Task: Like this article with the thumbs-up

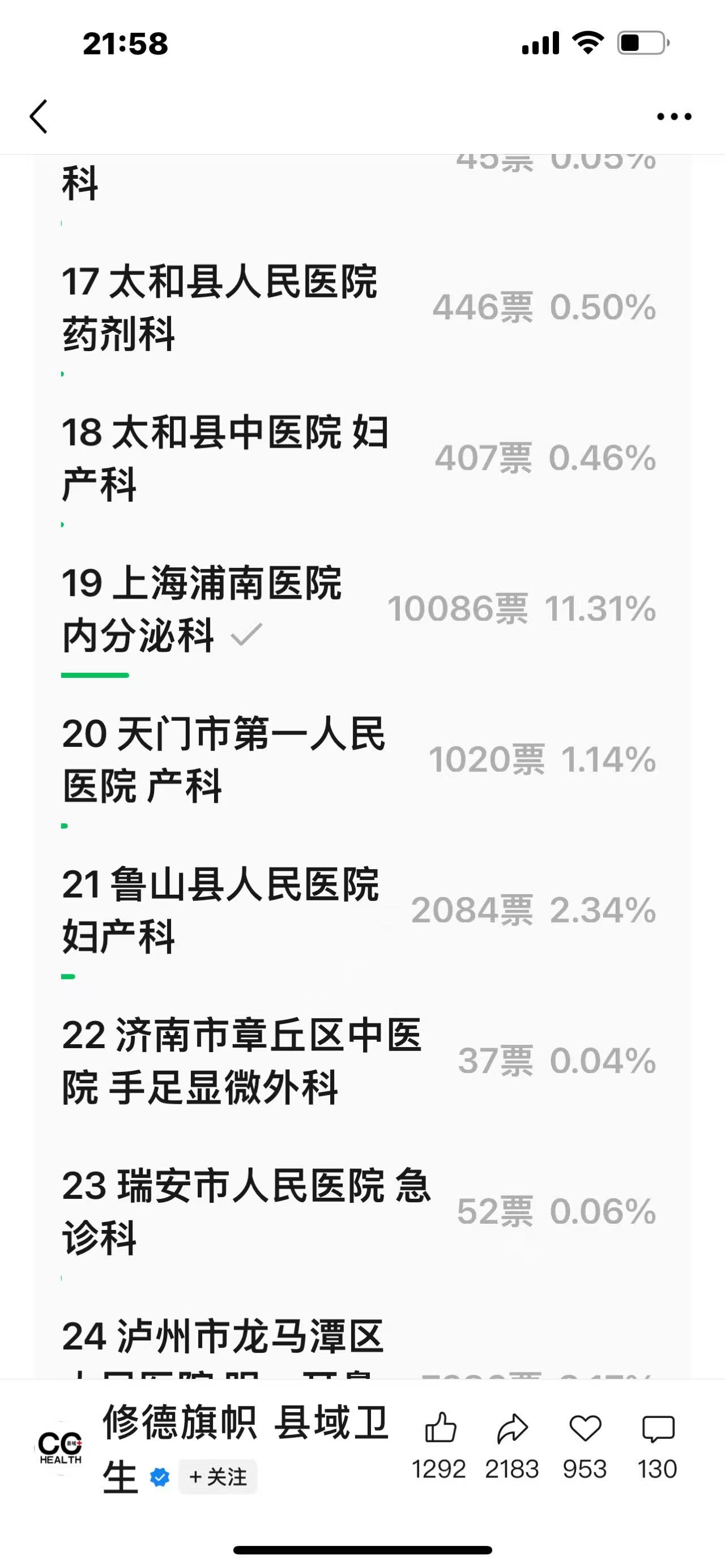Action: click(x=440, y=1428)
